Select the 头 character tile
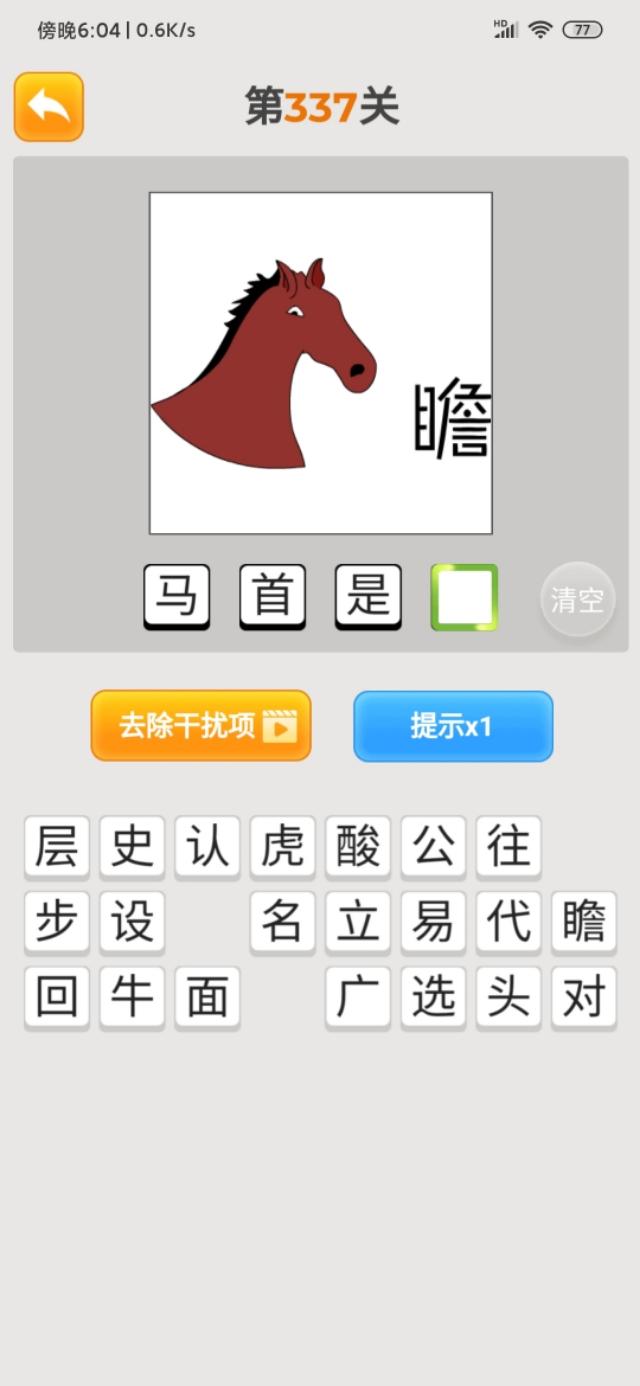This screenshot has height=1386, width=640. pos(509,997)
